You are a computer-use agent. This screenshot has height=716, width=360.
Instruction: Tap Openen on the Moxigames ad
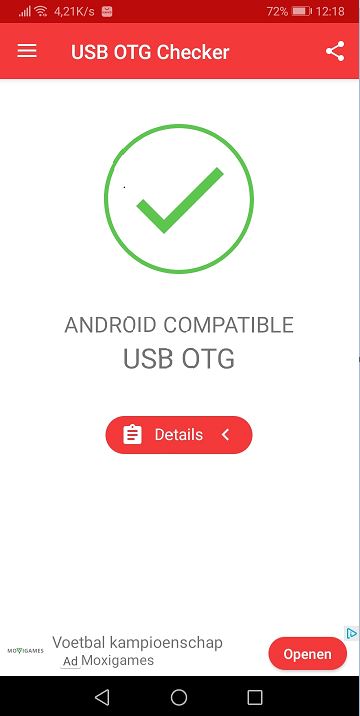(x=307, y=653)
